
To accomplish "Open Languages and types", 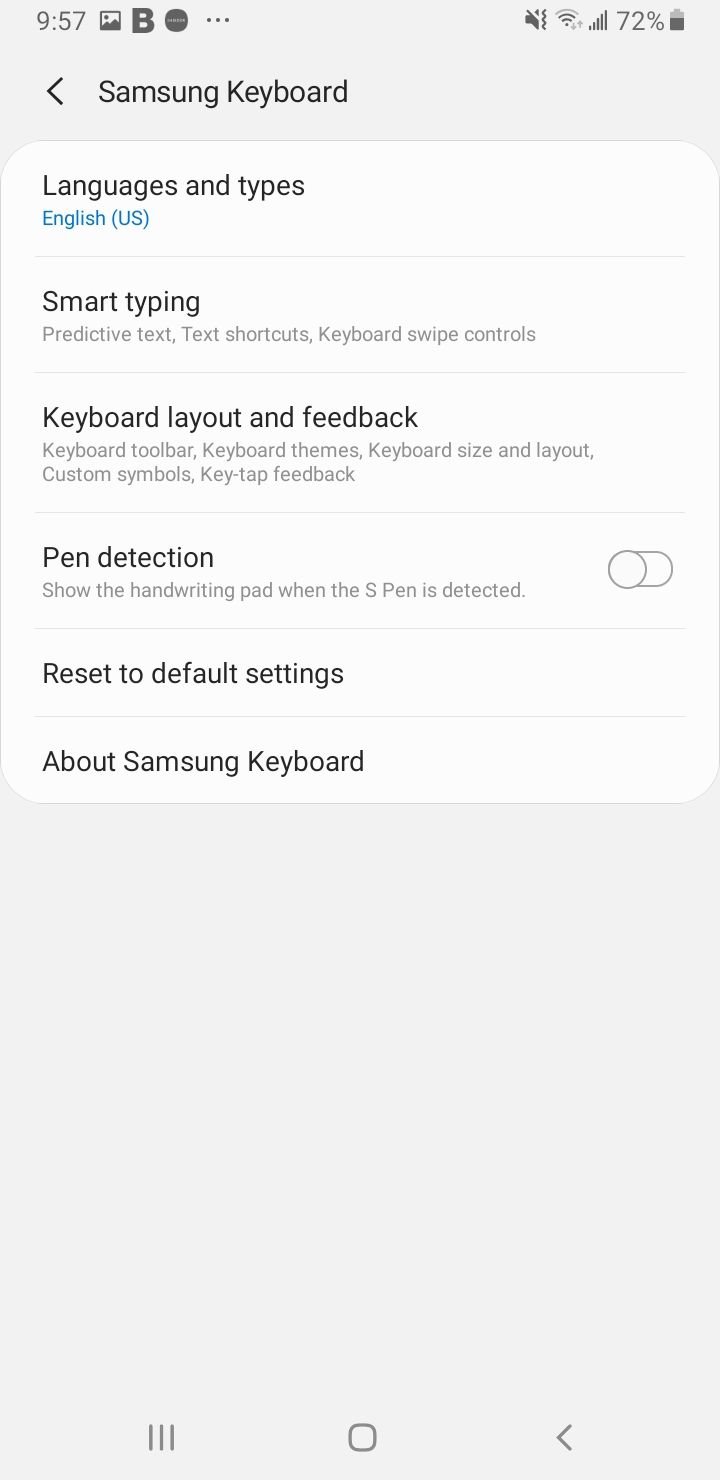I will (360, 199).
